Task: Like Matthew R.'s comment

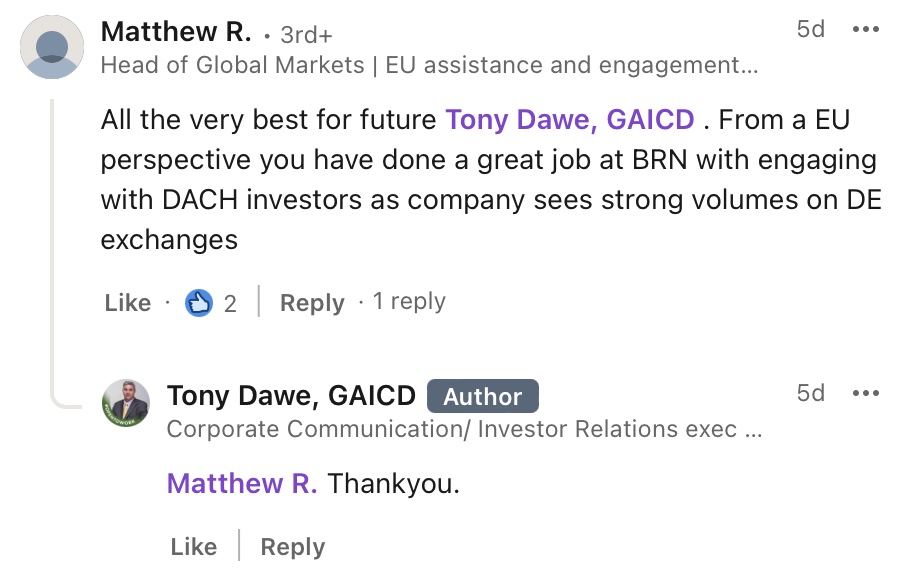Action: (x=127, y=303)
